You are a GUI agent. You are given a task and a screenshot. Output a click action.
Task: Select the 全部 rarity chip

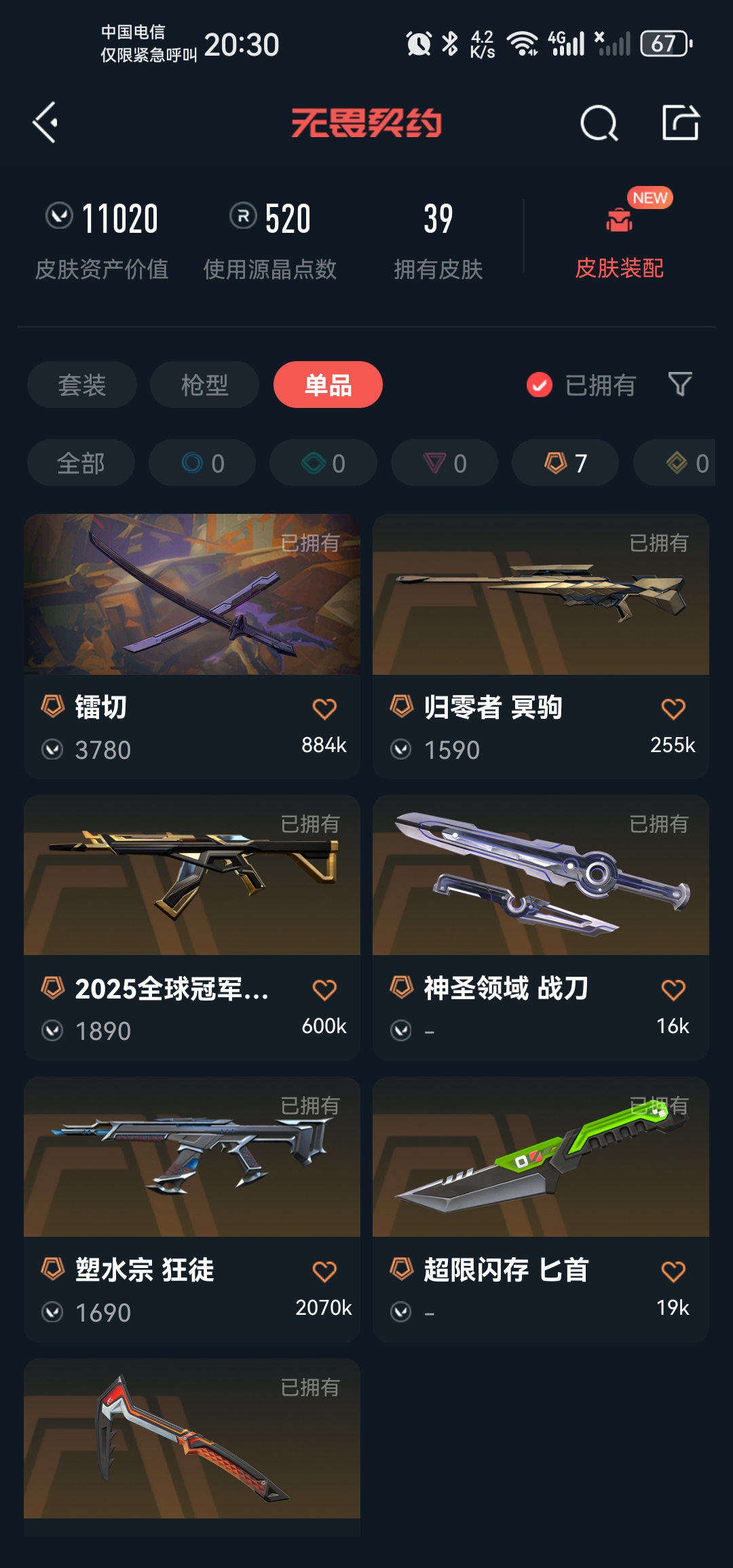click(x=81, y=463)
